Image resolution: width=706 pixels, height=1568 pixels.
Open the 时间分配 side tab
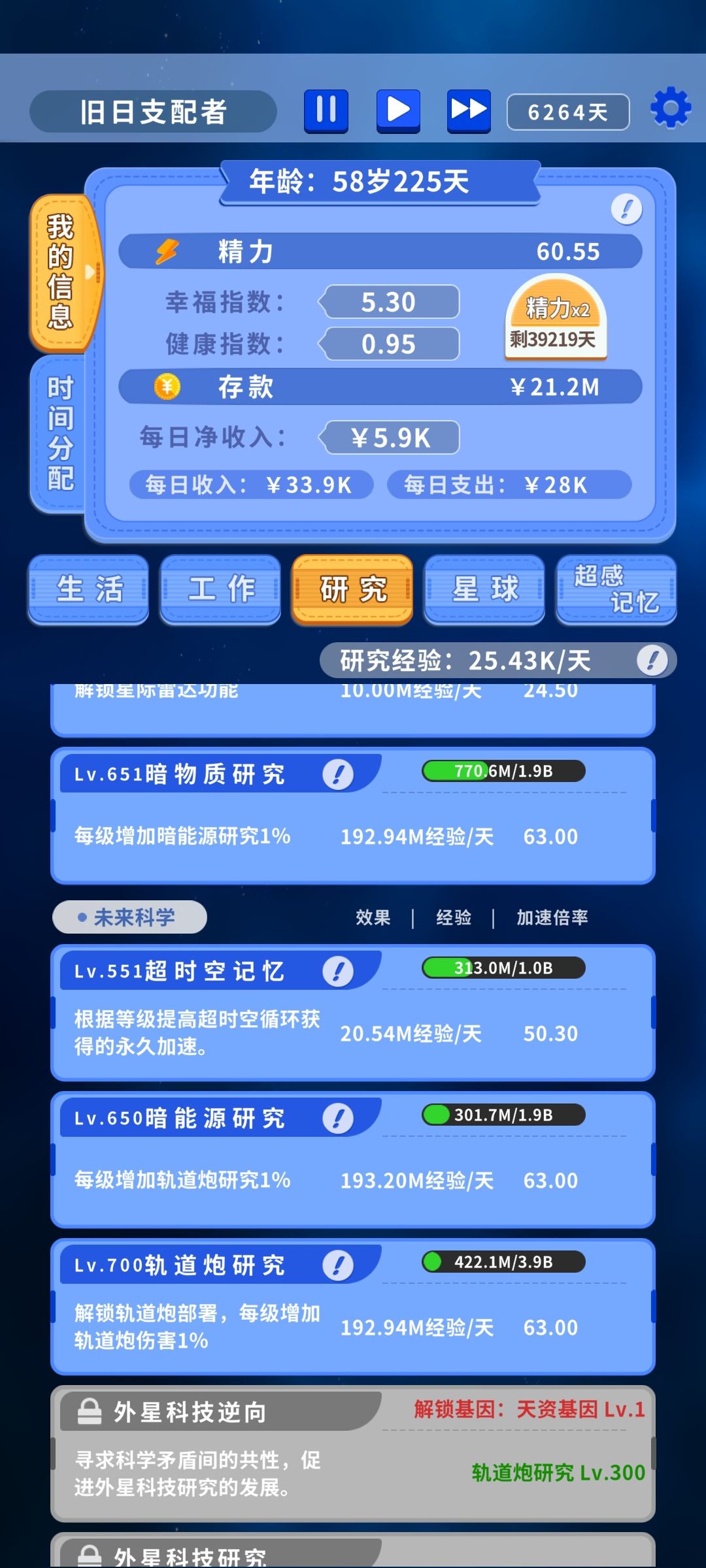(x=59, y=434)
